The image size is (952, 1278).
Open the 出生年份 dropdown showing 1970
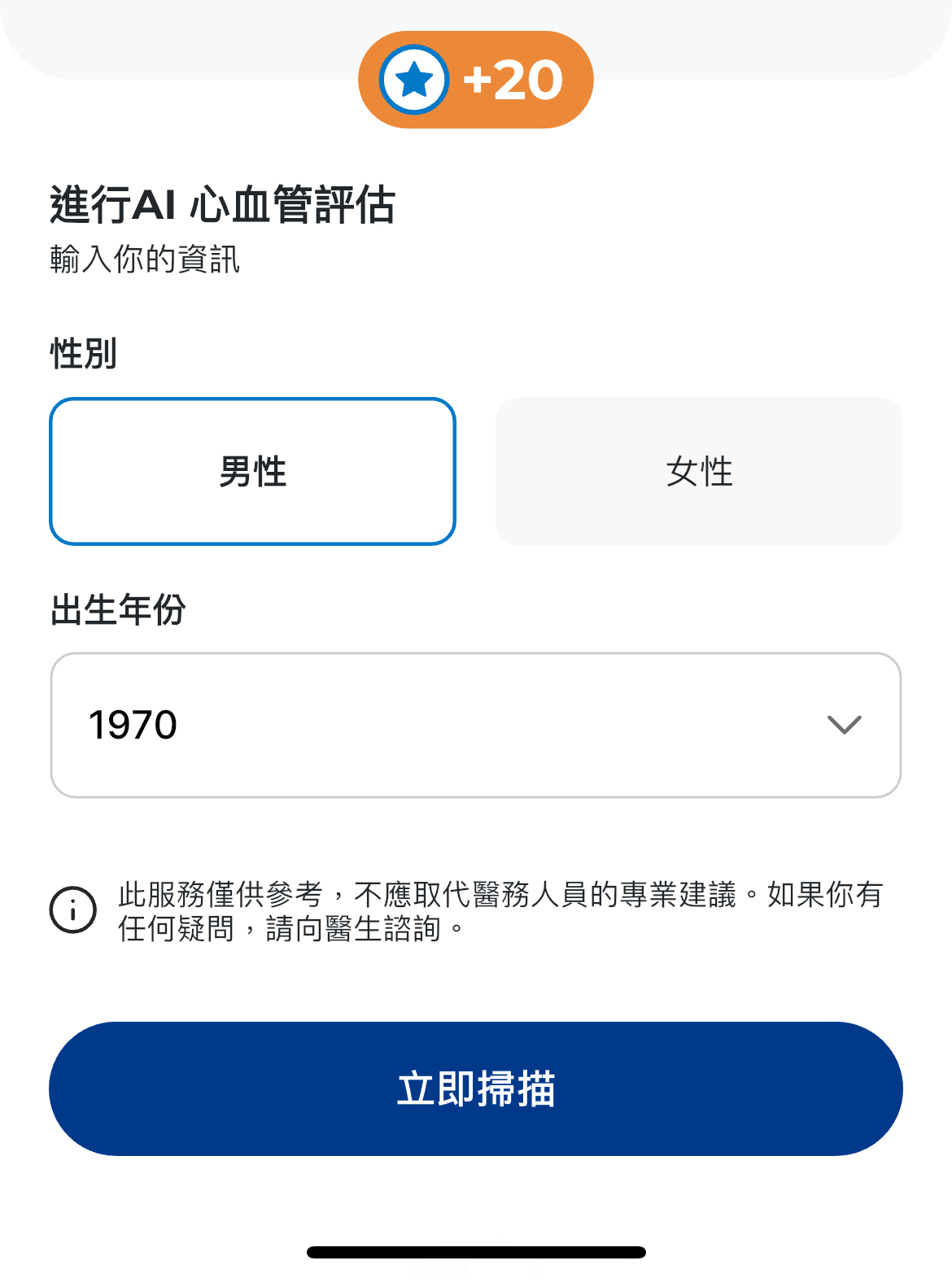pyautogui.click(x=475, y=725)
